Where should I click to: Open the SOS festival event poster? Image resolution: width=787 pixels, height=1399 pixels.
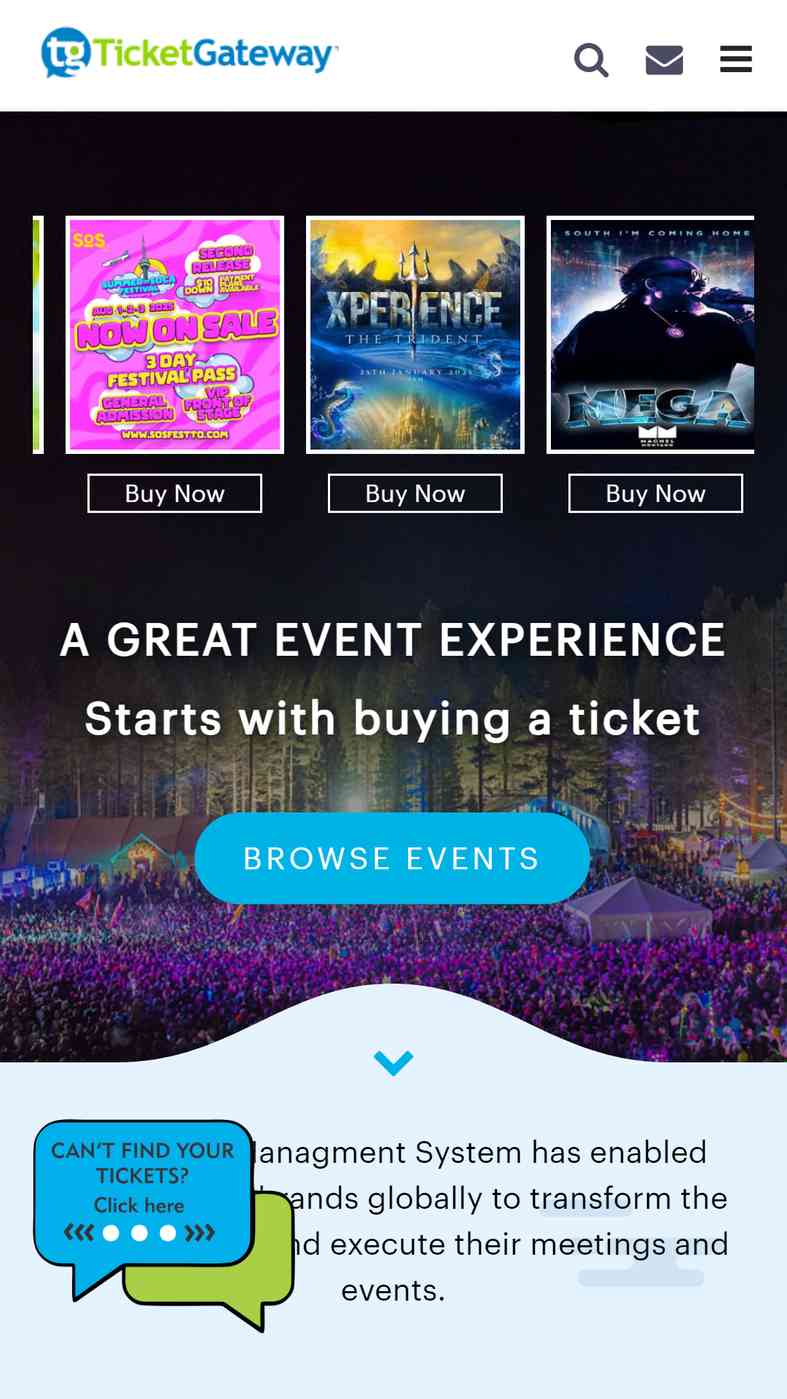[175, 335]
